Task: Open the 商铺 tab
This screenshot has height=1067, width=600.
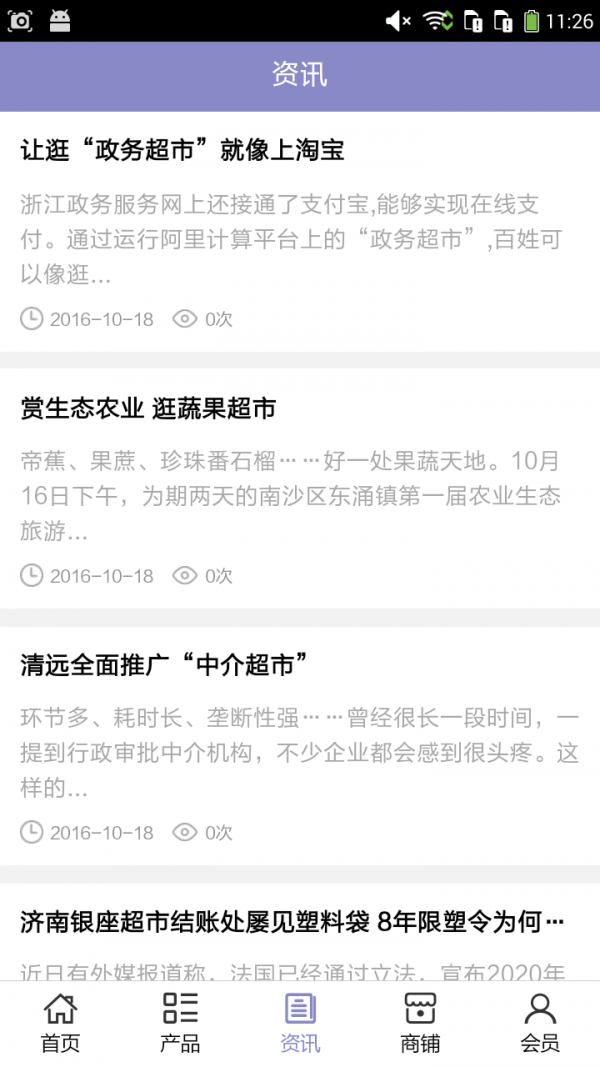Action: (x=420, y=1023)
